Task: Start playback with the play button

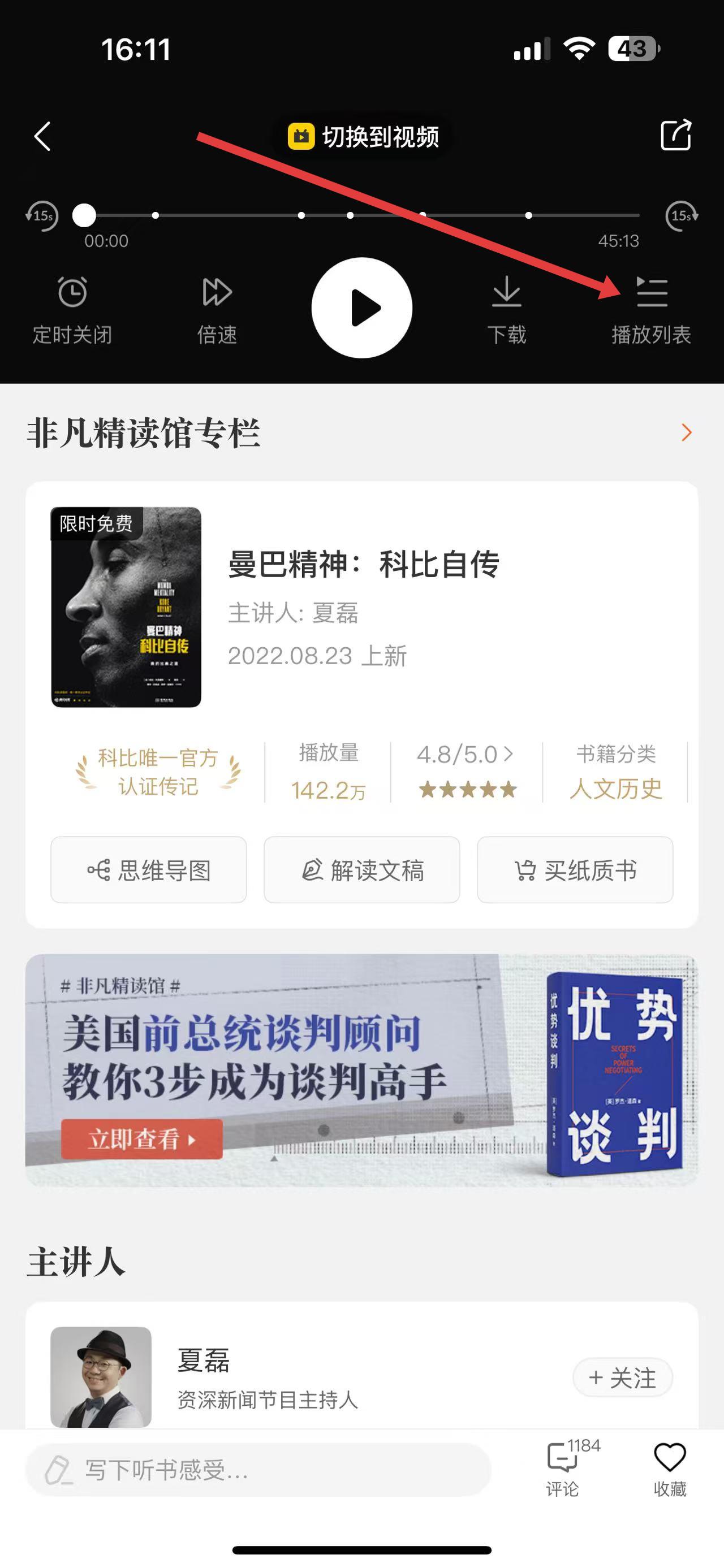Action: (361, 308)
